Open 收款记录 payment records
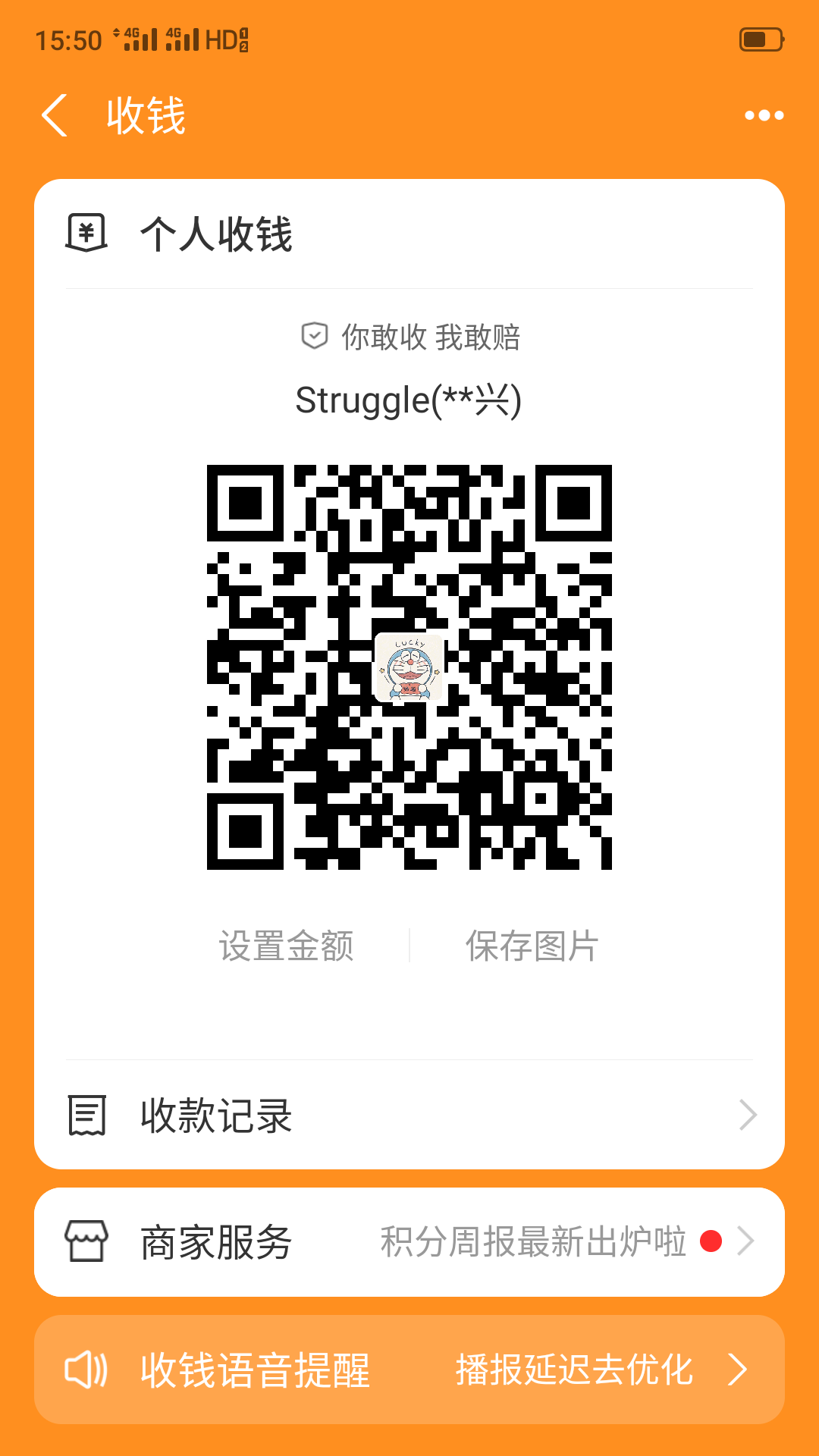This screenshot has height=1456, width=819. 409,1116
